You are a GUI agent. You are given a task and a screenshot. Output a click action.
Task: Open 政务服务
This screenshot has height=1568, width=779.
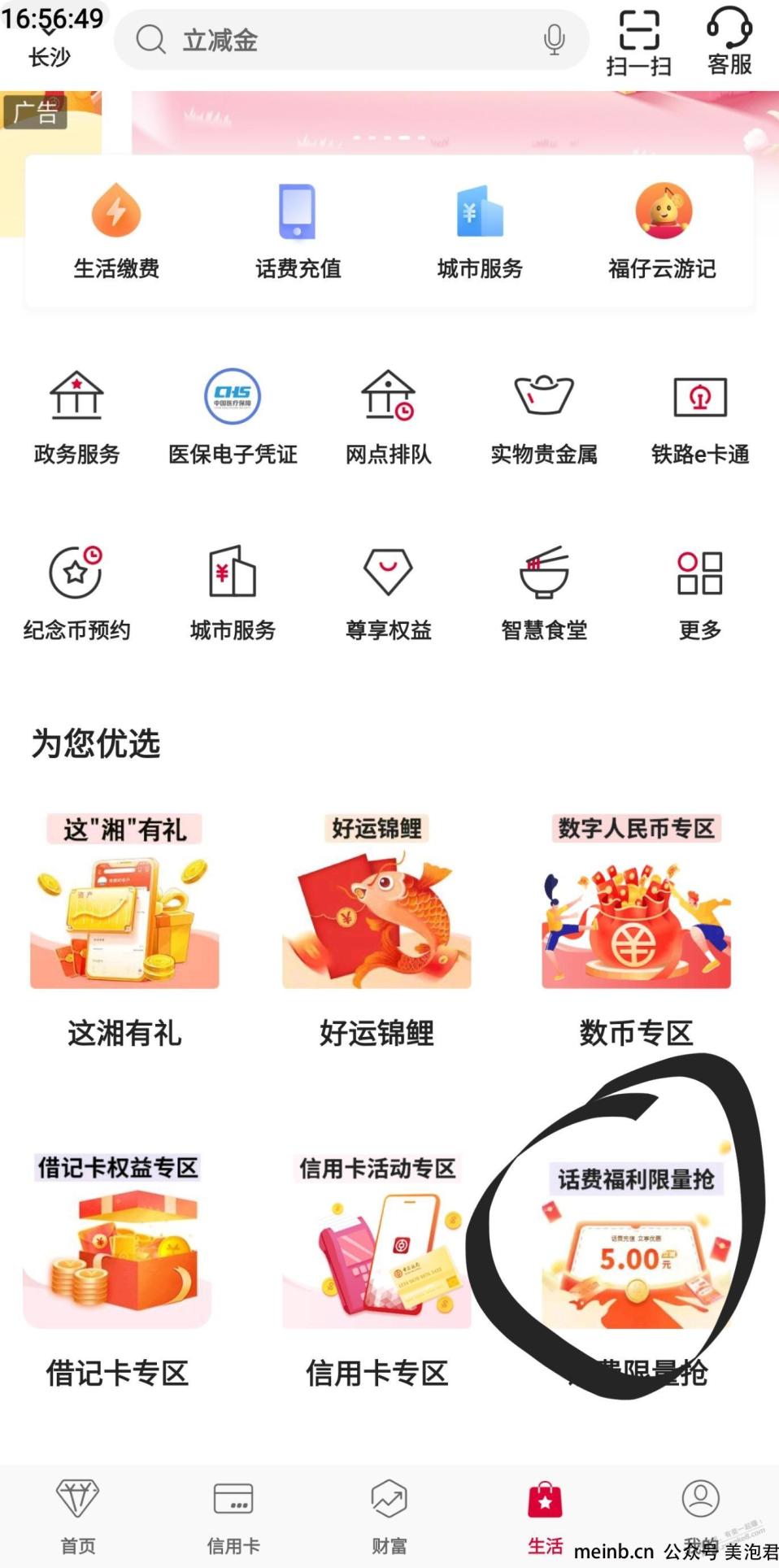76,417
